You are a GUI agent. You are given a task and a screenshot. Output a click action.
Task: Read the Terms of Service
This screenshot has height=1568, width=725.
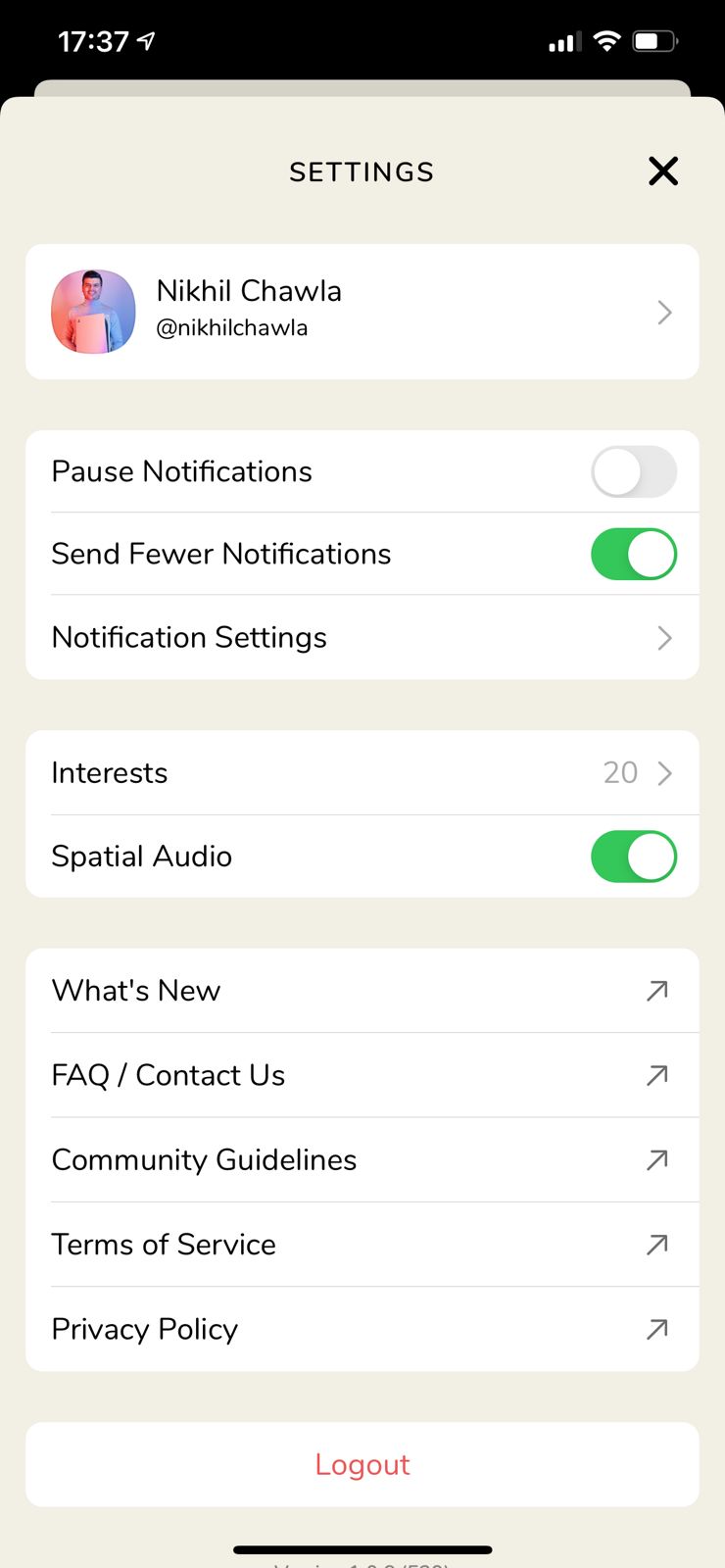click(x=362, y=1244)
